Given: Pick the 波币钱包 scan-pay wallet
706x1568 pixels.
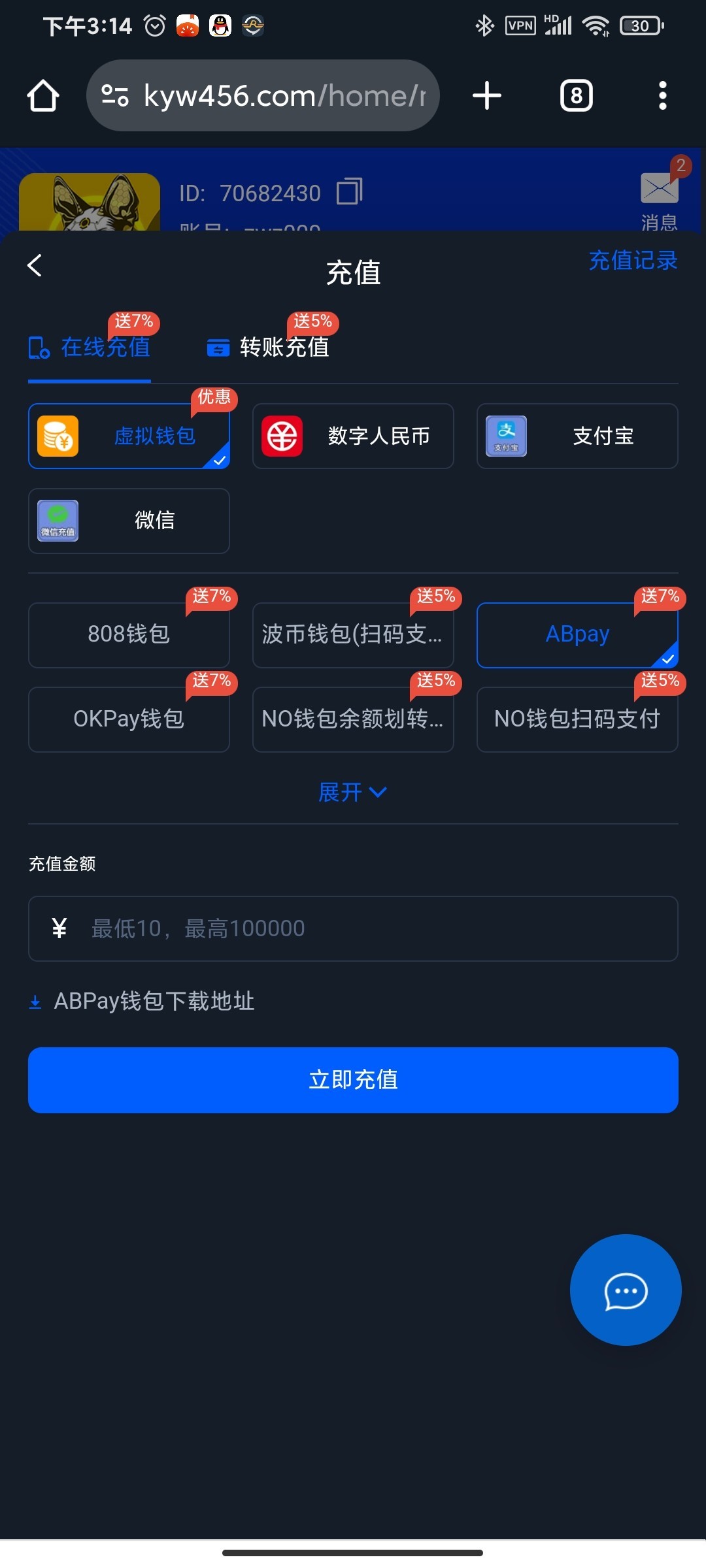Looking at the screenshot, I should point(353,634).
